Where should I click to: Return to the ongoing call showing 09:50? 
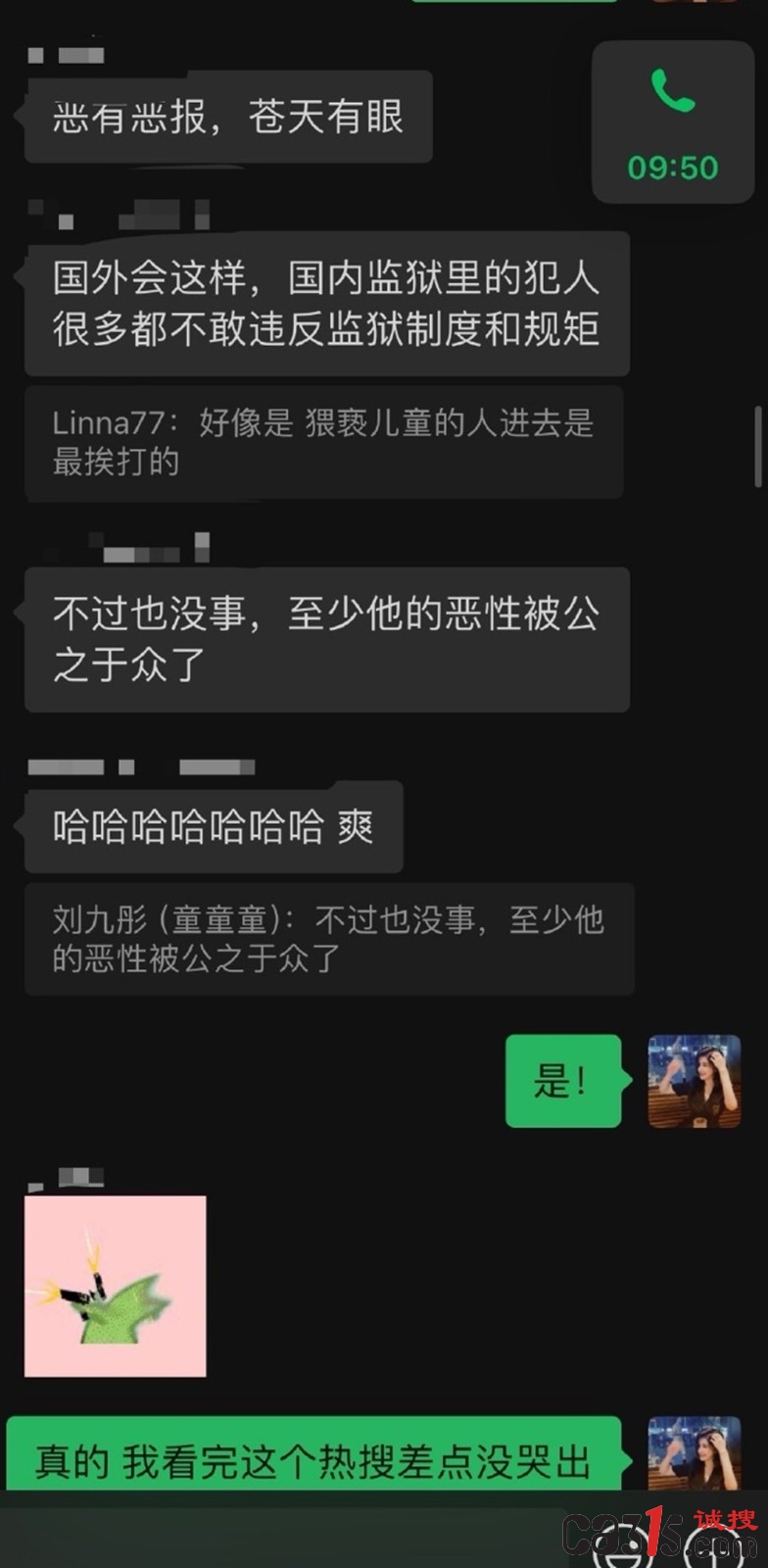coord(673,122)
